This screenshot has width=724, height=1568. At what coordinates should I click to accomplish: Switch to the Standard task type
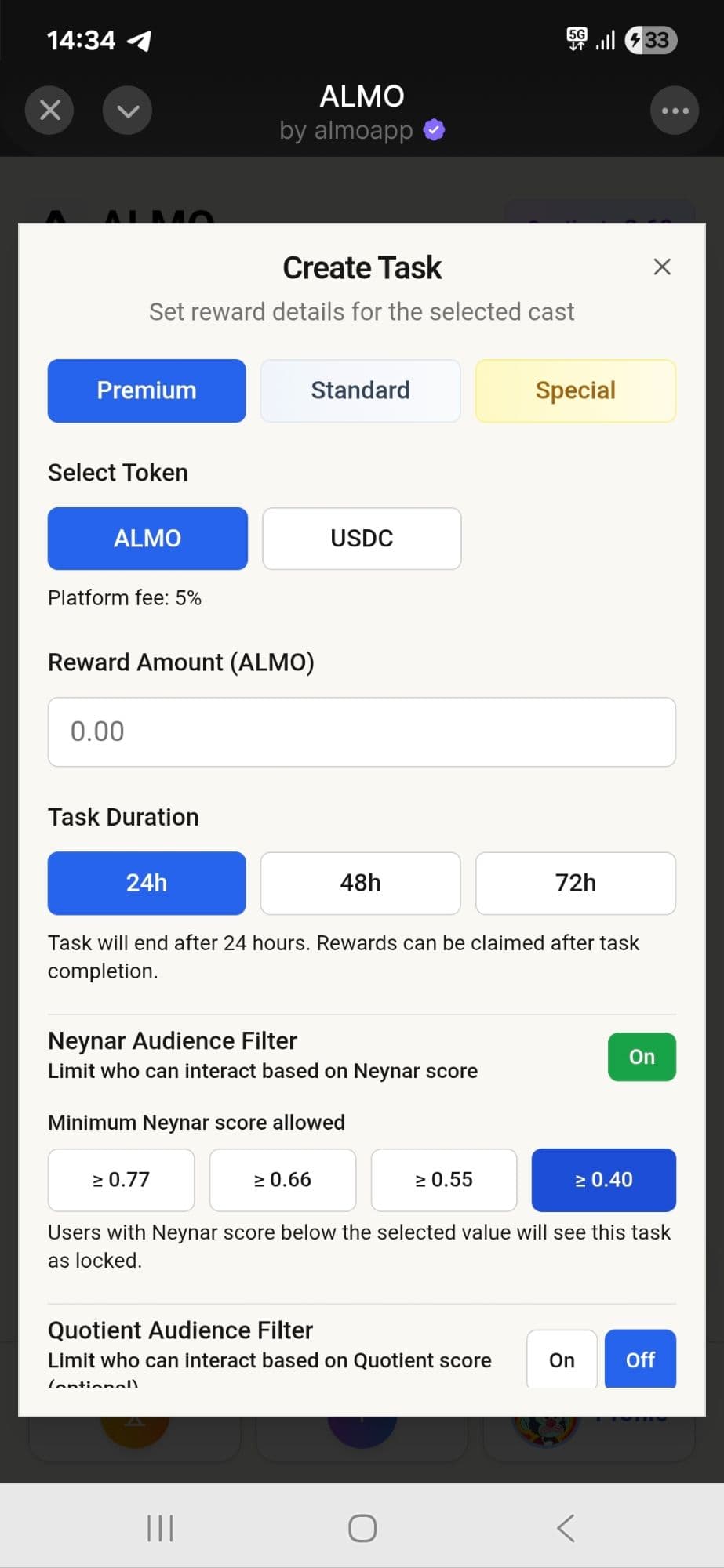tap(360, 390)
